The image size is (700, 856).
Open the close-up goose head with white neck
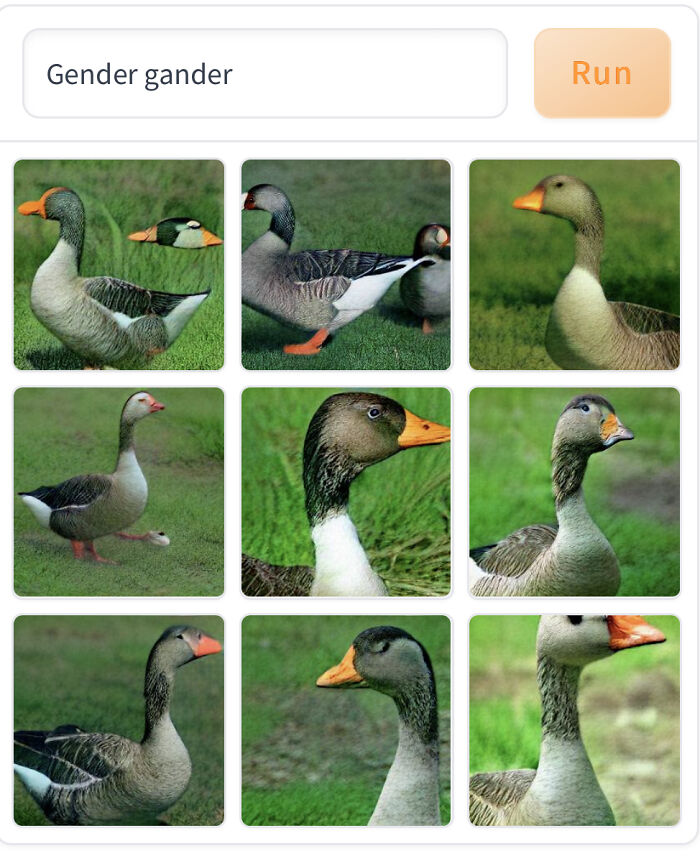(x=346, y=492)
